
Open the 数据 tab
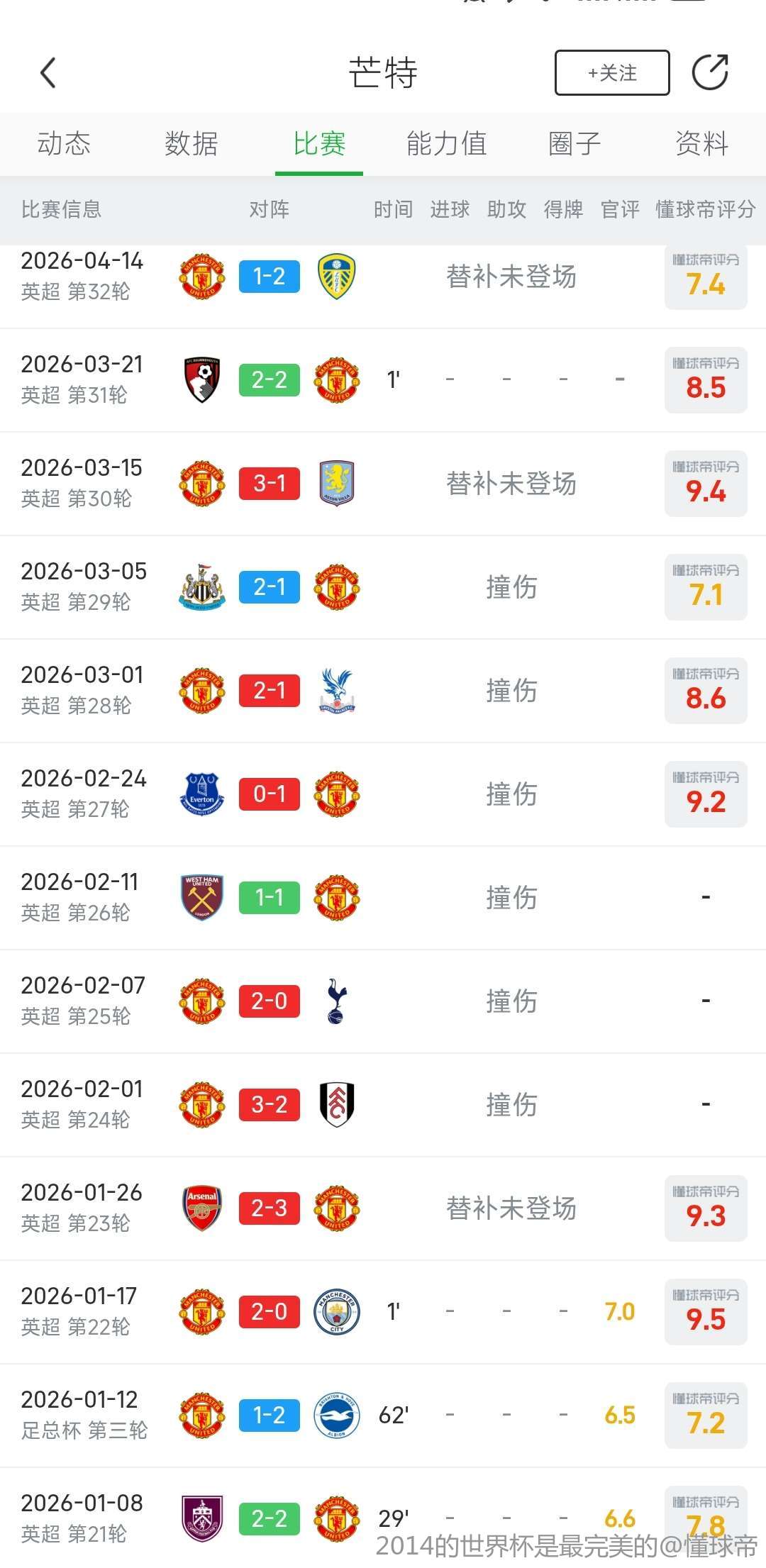191,144
